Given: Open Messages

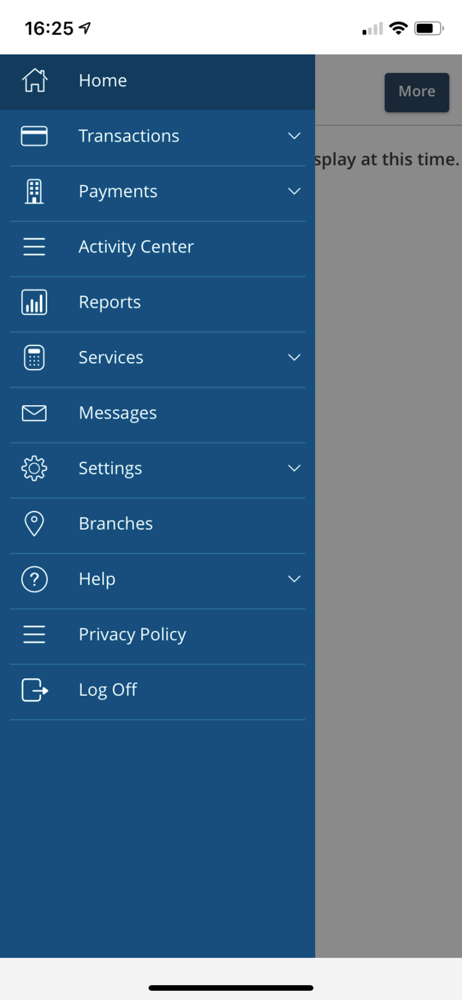Looking at the screenshot, I should pyautogui.click(x=157, y=413).
